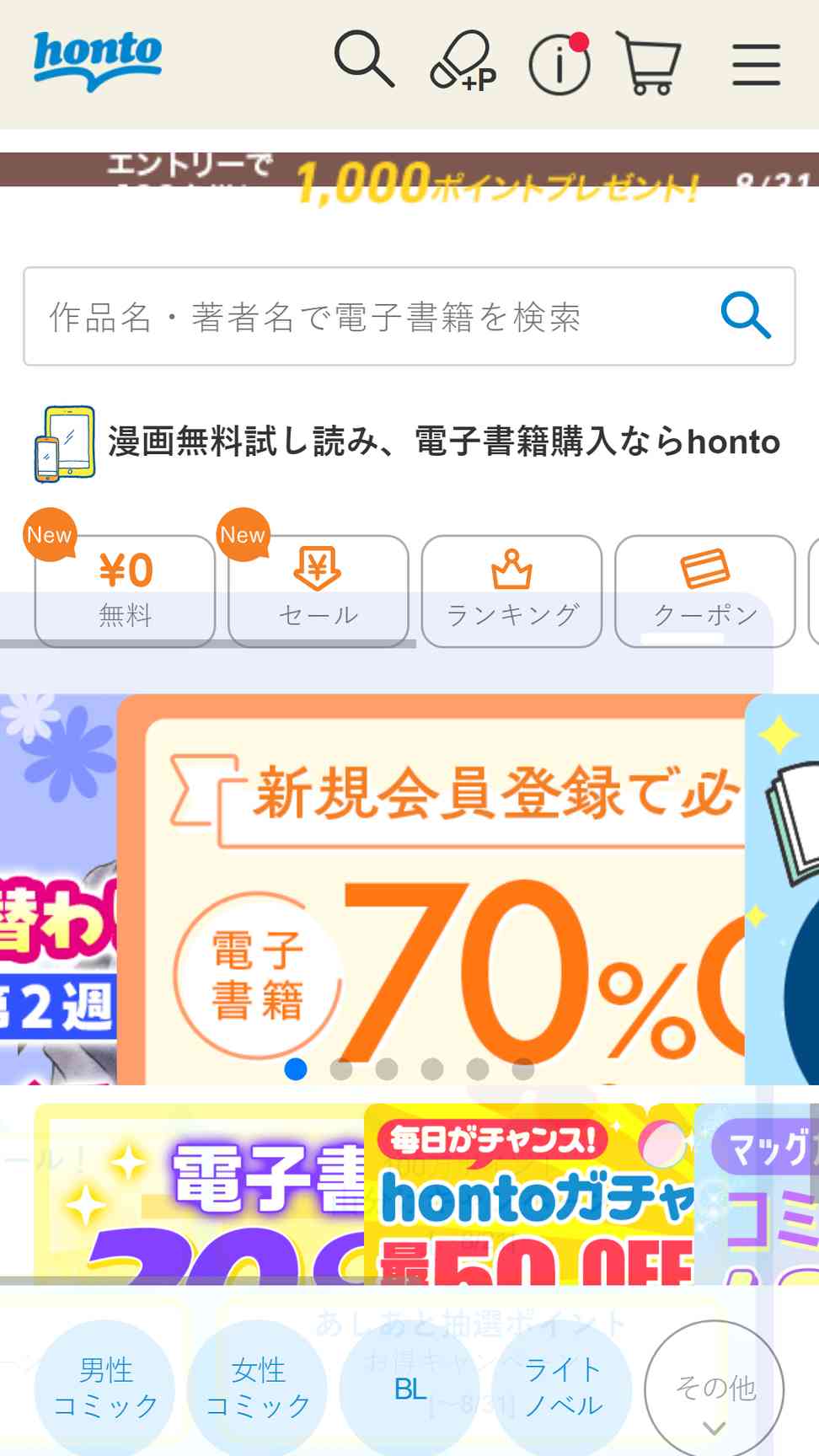Open the search magnifier in the header

click(x=364, y=59)
